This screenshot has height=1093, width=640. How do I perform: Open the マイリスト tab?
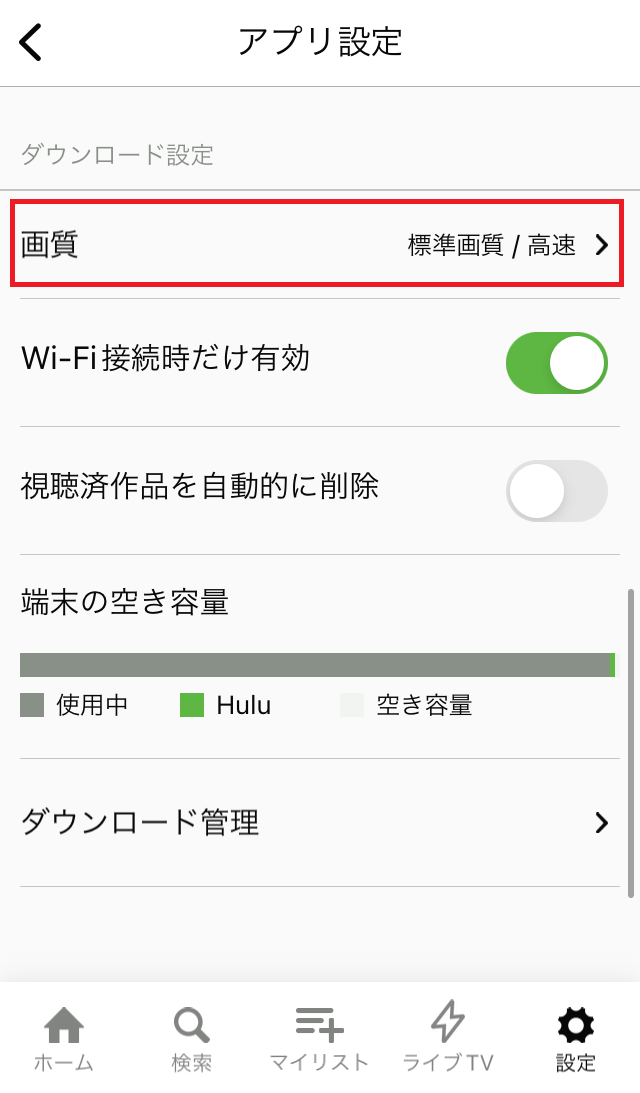[x=319, y=1039]
